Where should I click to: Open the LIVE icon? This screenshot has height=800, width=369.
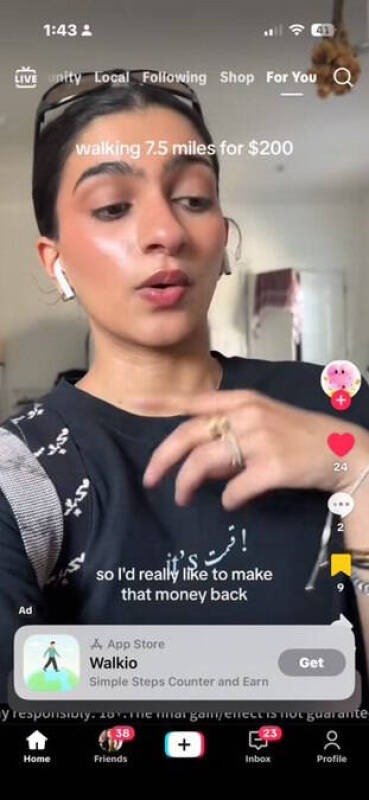click(x=26, y=78)
